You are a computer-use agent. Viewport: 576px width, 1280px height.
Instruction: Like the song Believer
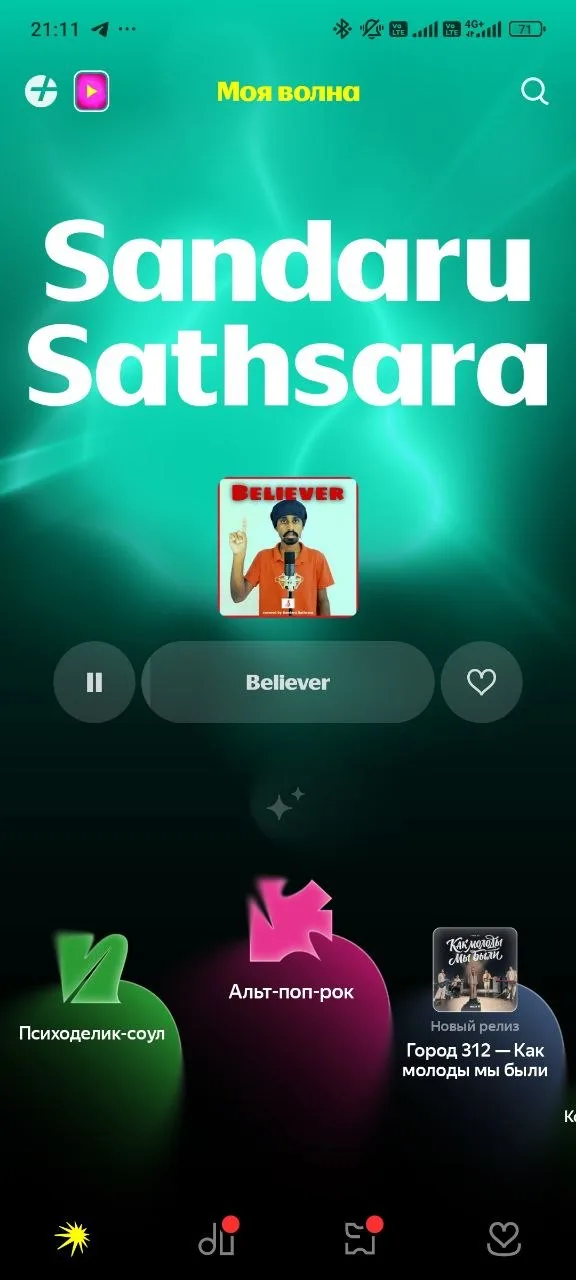(x=482, y=682)
